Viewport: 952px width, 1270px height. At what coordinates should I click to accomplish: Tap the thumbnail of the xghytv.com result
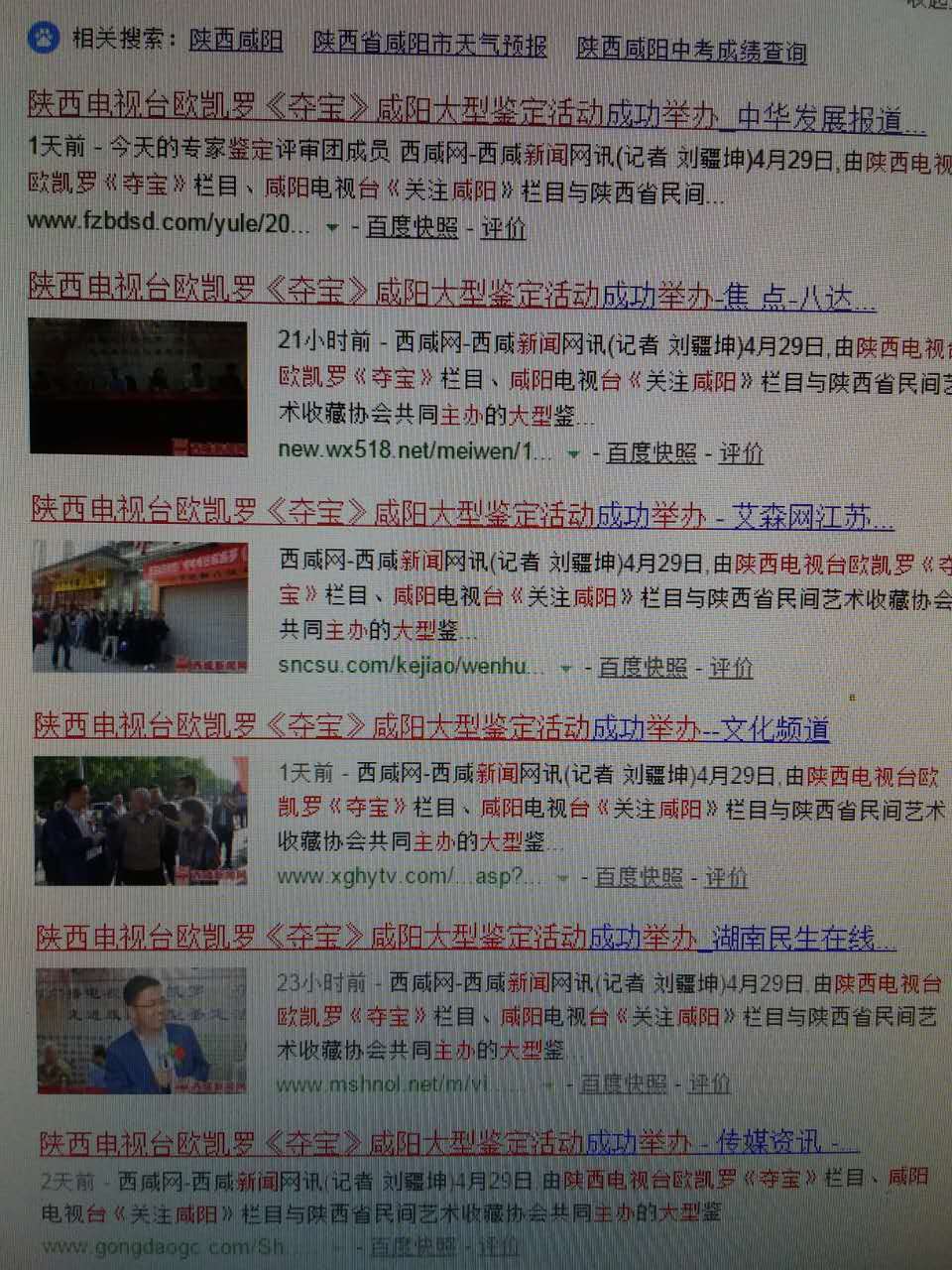click(x=141, y=820)
